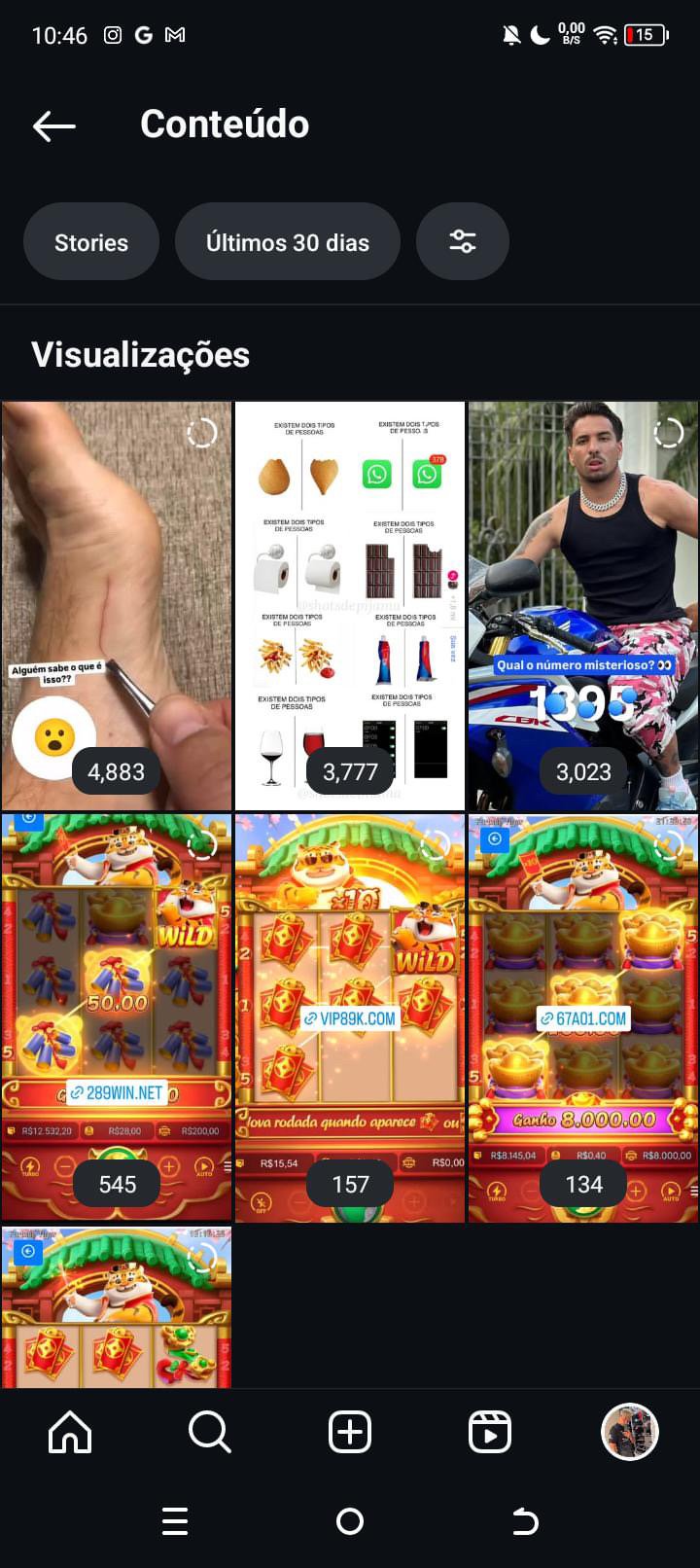
Task: Tap the system recent apps button
Action: (x=175, y=1521)
